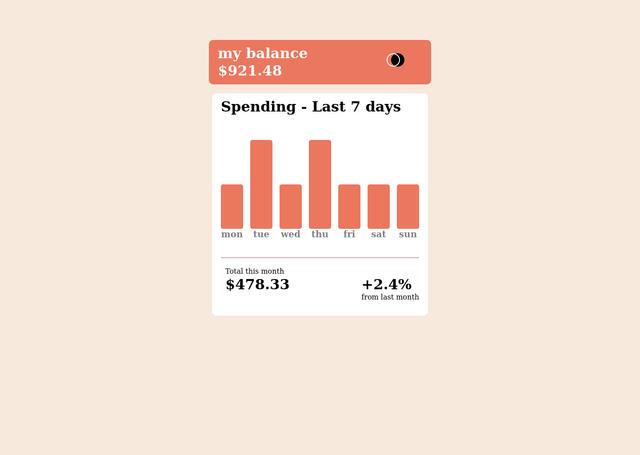Viewport: 640px width, 455px height.
Task: Show the Wednesday spending bar amount
Action: tap(290, 206)
